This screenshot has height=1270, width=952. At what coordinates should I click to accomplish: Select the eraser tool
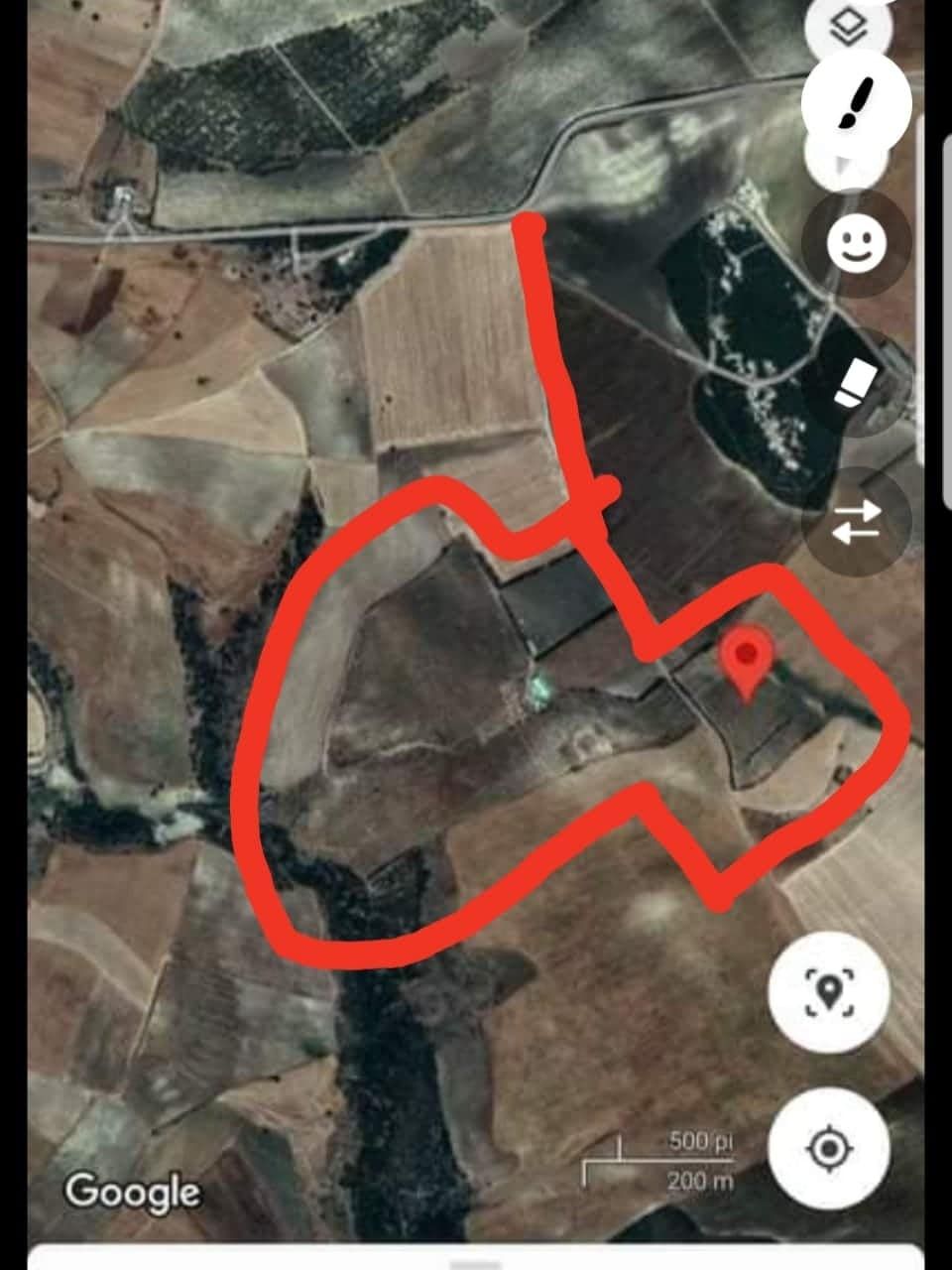pyautogui.click(x=856, y=383)
